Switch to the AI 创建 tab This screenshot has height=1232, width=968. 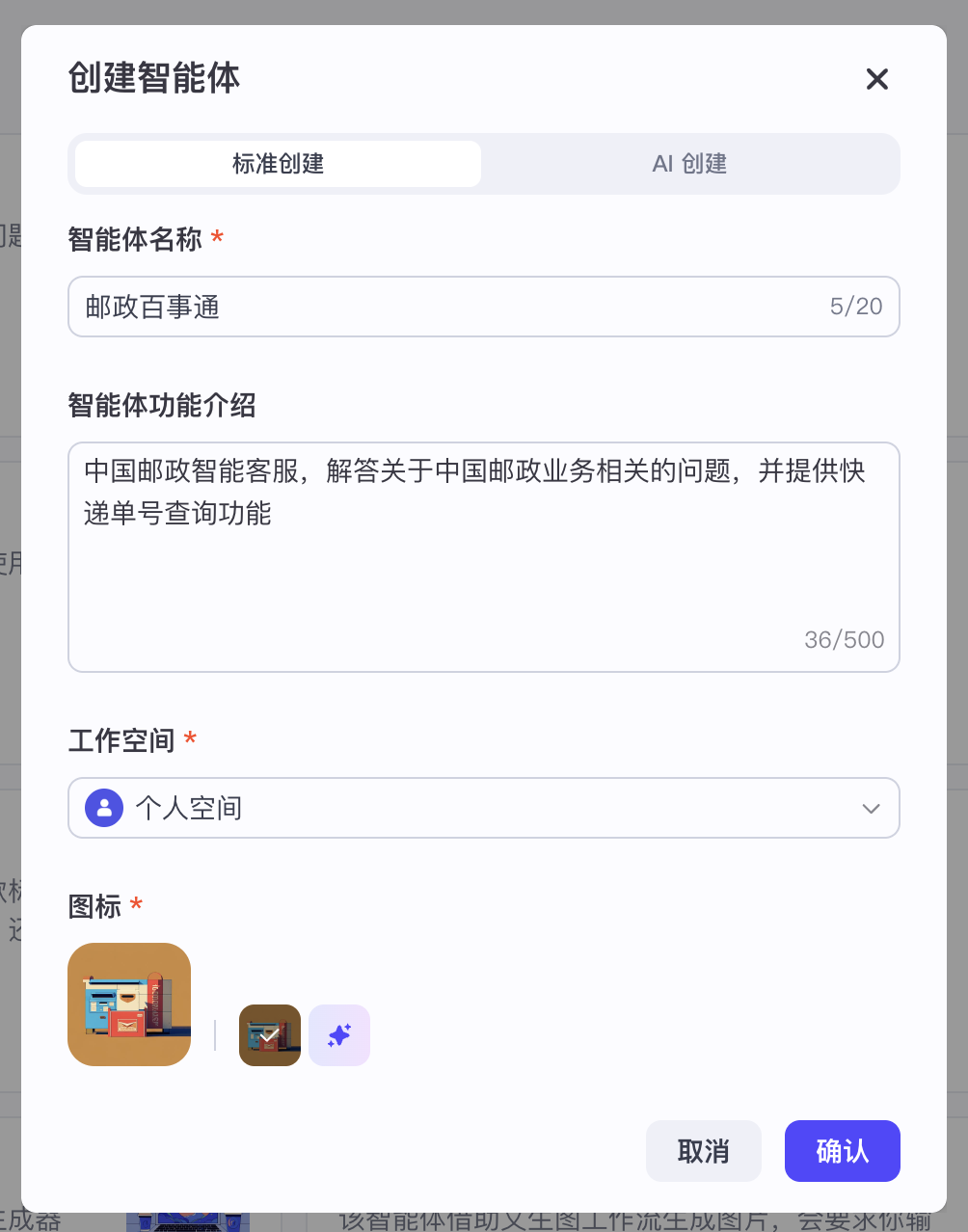tap(689, 164)
